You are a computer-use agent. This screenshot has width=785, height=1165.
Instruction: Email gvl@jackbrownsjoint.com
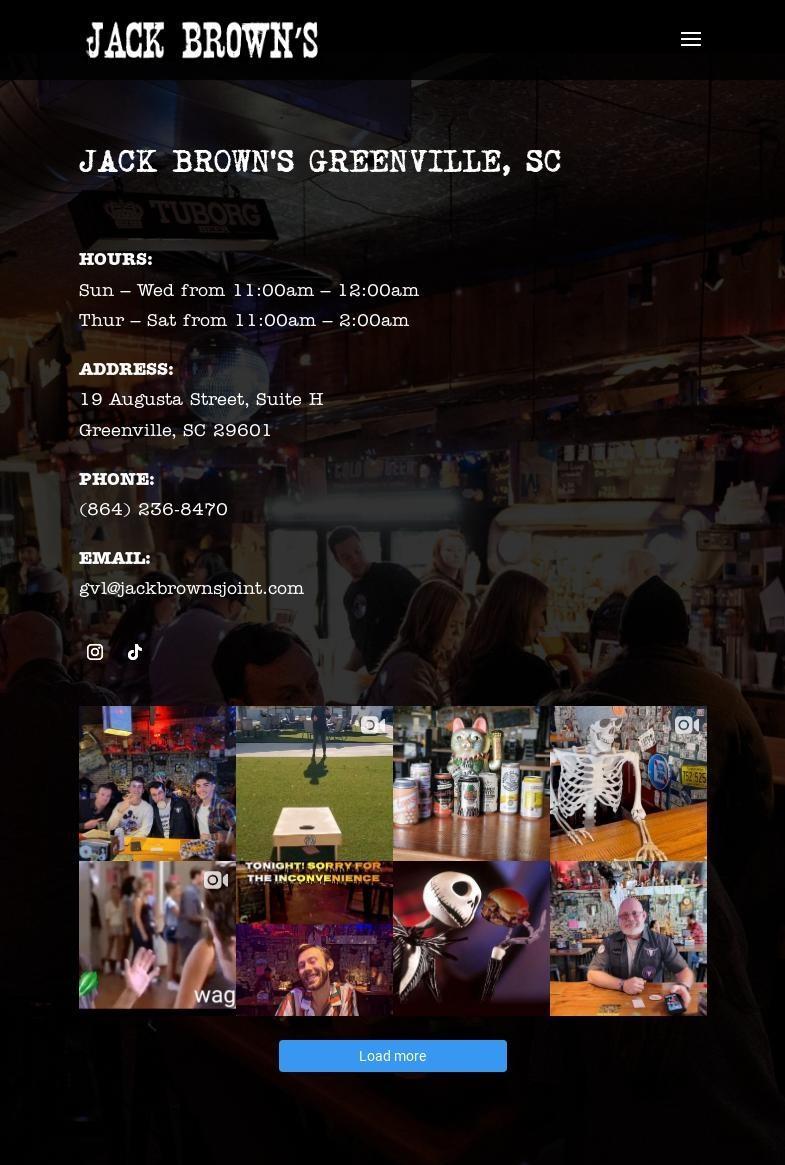(x=191, y=589)
